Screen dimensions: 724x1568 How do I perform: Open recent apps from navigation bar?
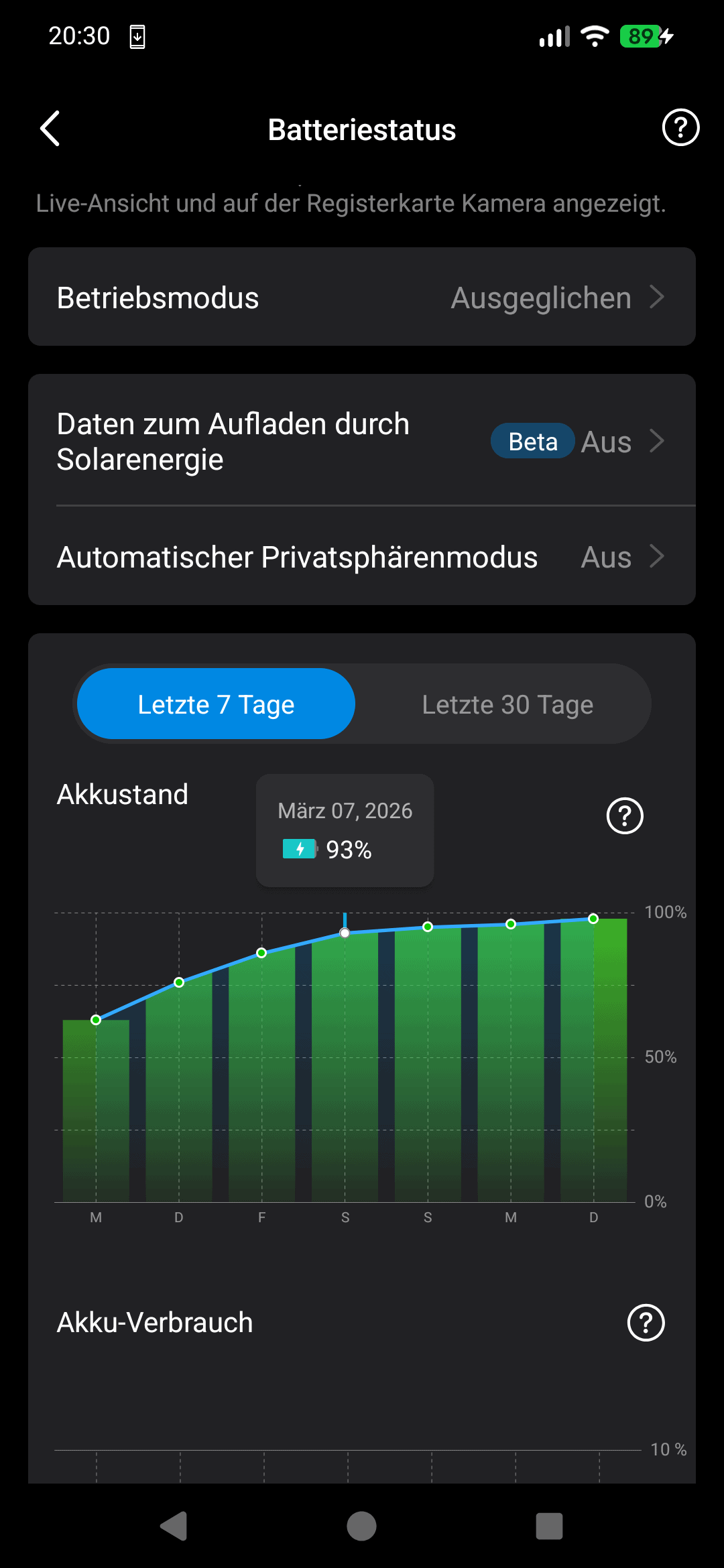[549, 1526]
